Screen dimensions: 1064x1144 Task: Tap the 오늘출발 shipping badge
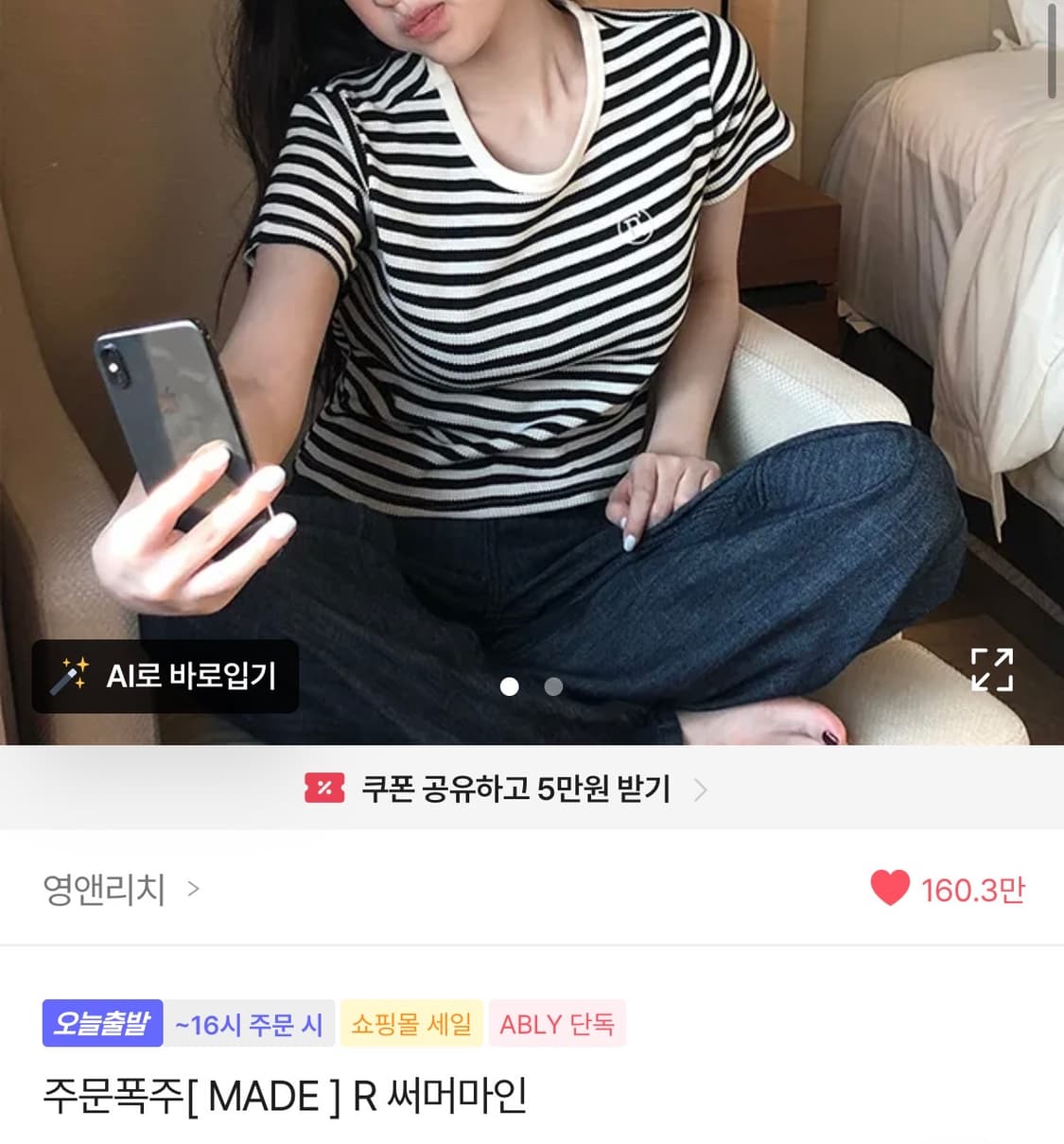[x=101, y=1023]
